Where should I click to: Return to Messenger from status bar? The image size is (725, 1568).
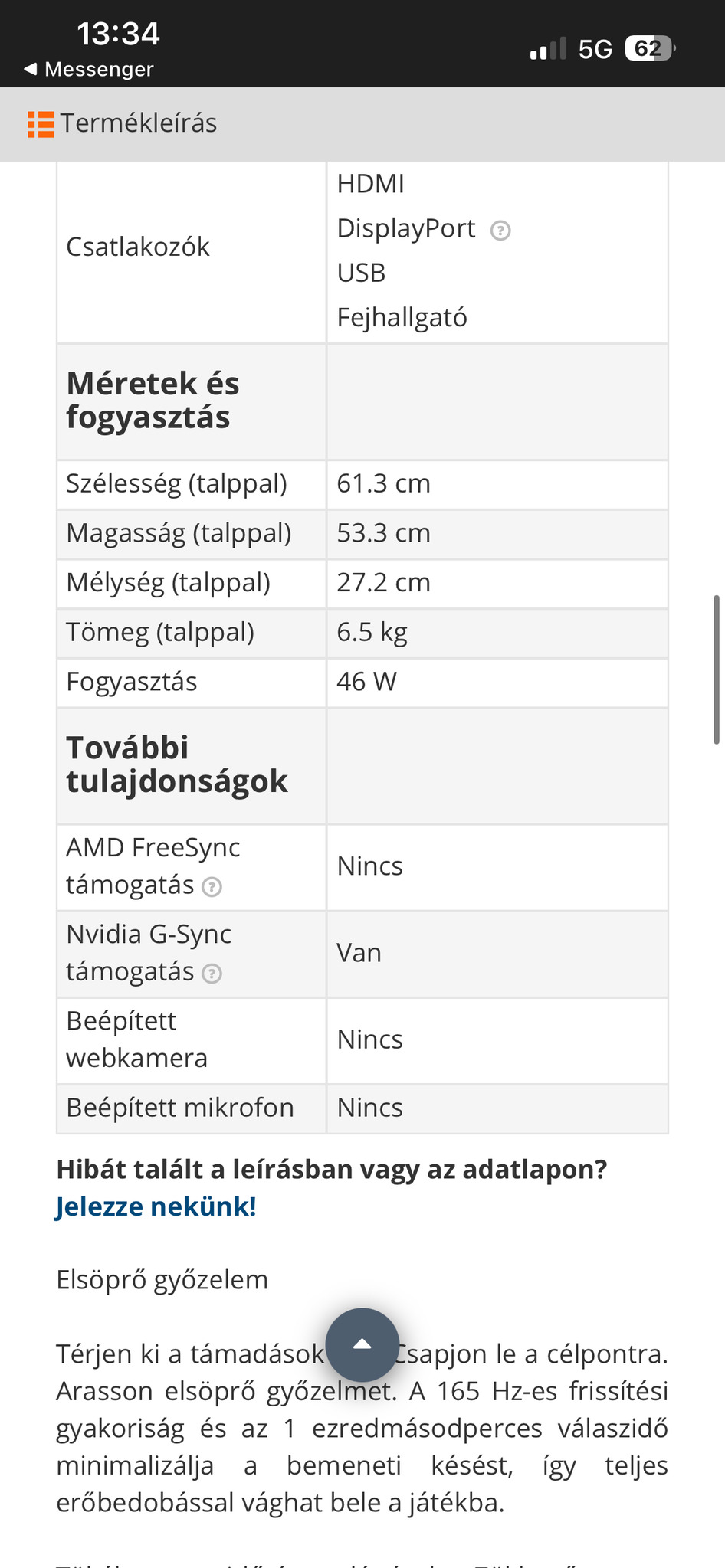pos(89,69)
